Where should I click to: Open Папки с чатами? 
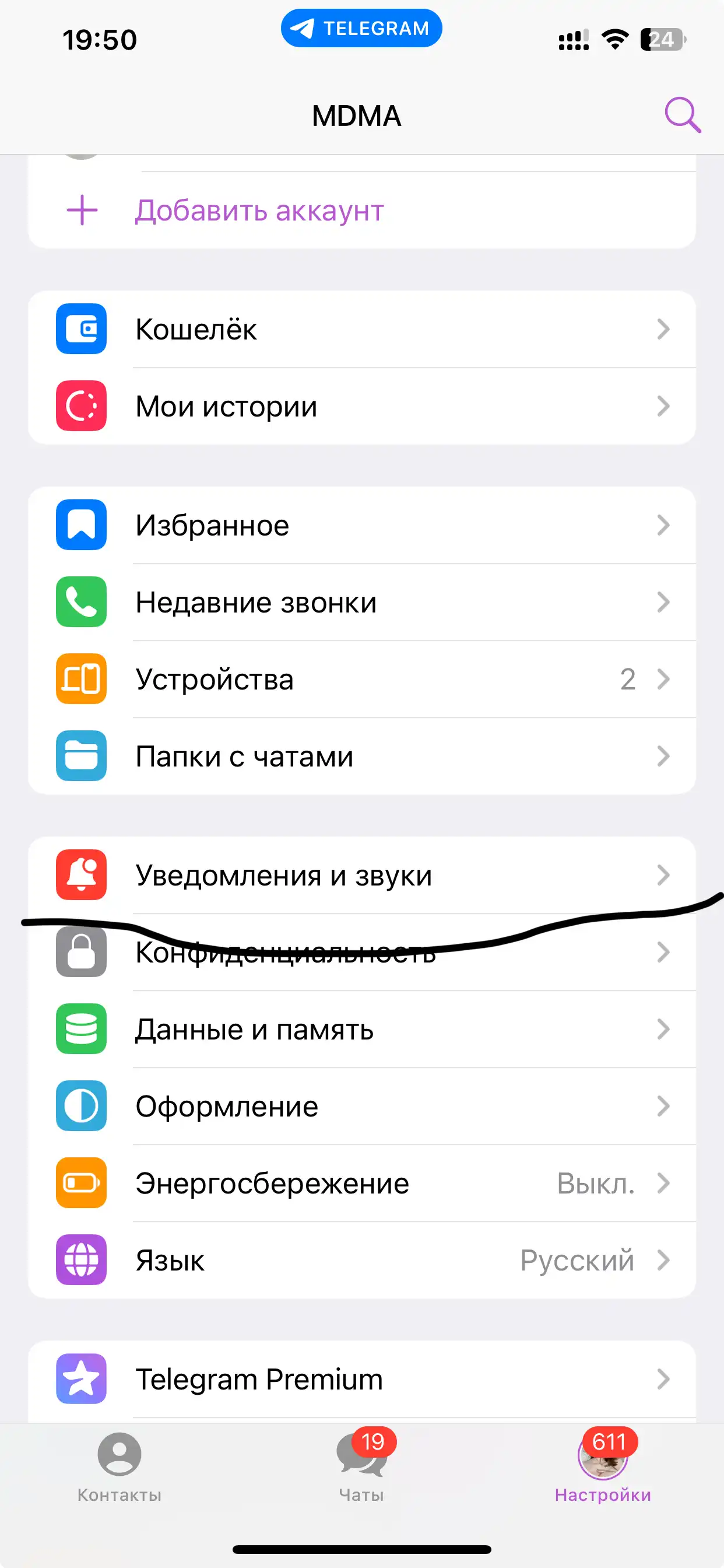tap(362, 756)
